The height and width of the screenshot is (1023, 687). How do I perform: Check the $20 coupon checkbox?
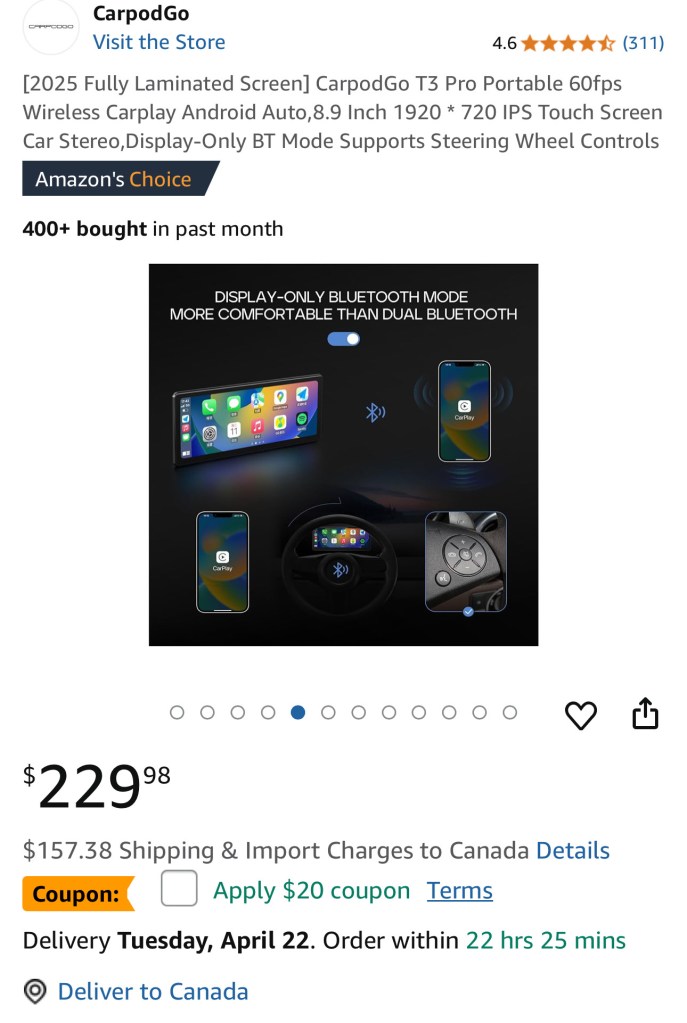point(179,889)
